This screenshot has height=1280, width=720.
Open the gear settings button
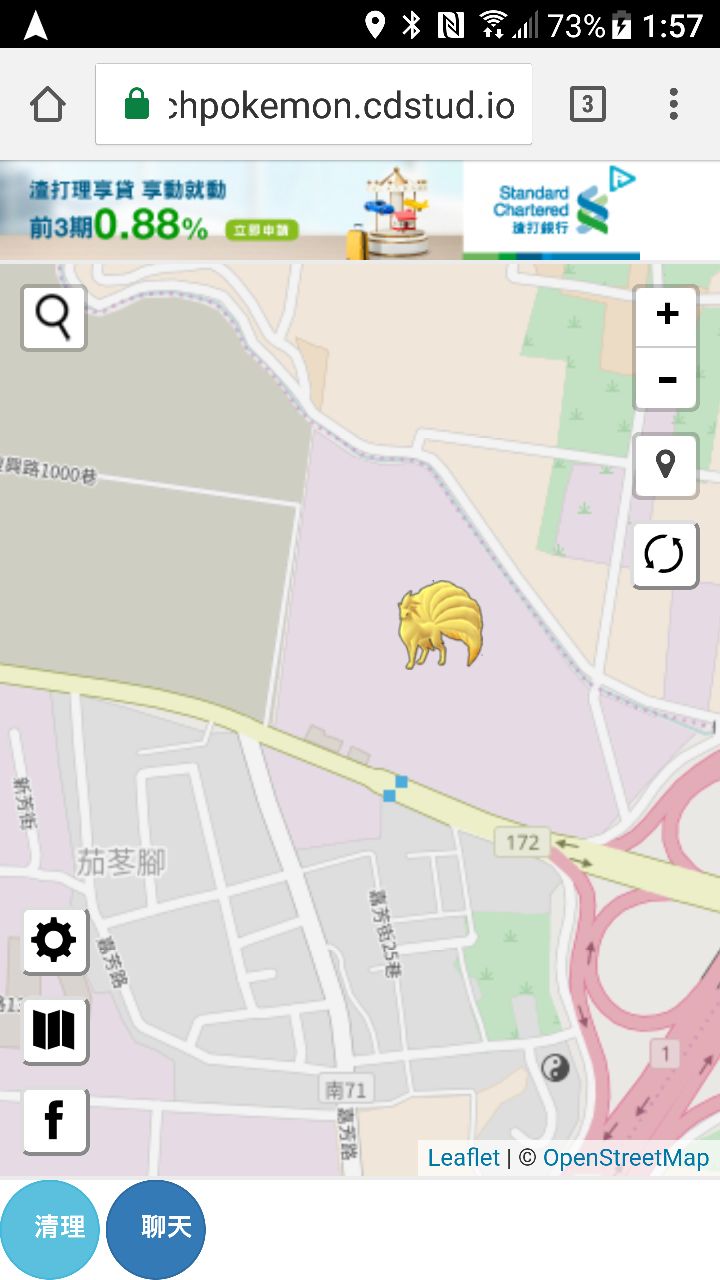(x=55, y=941)
